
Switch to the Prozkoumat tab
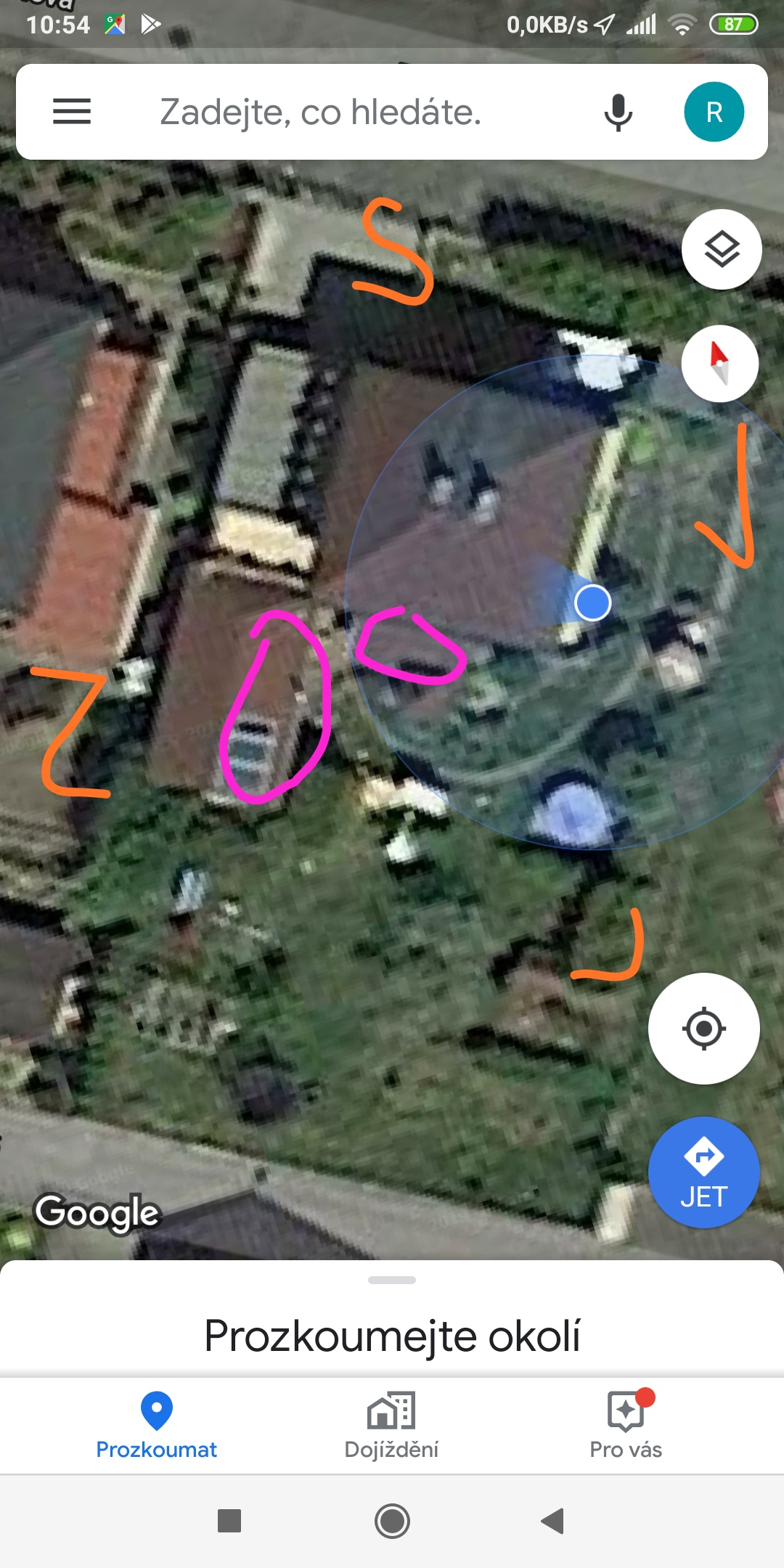(157, 1426)
